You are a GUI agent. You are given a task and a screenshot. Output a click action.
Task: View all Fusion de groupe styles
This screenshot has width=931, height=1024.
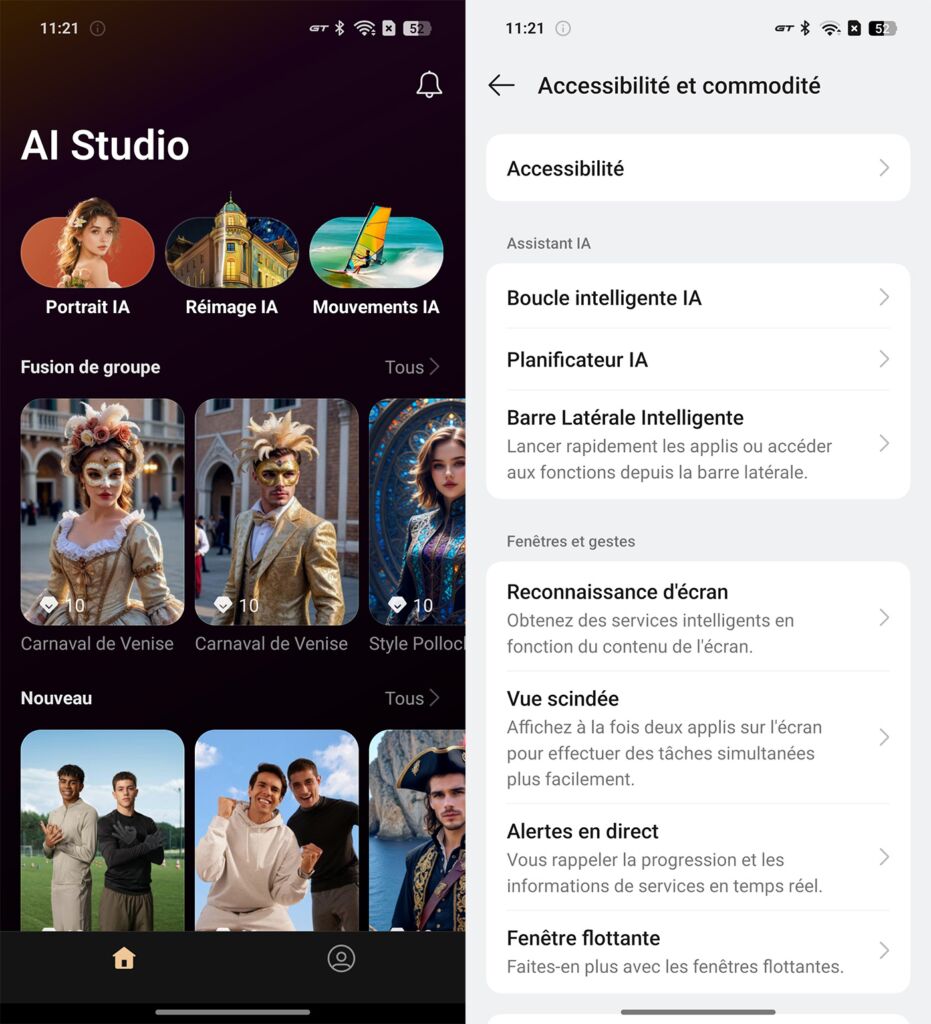[412, 367]
